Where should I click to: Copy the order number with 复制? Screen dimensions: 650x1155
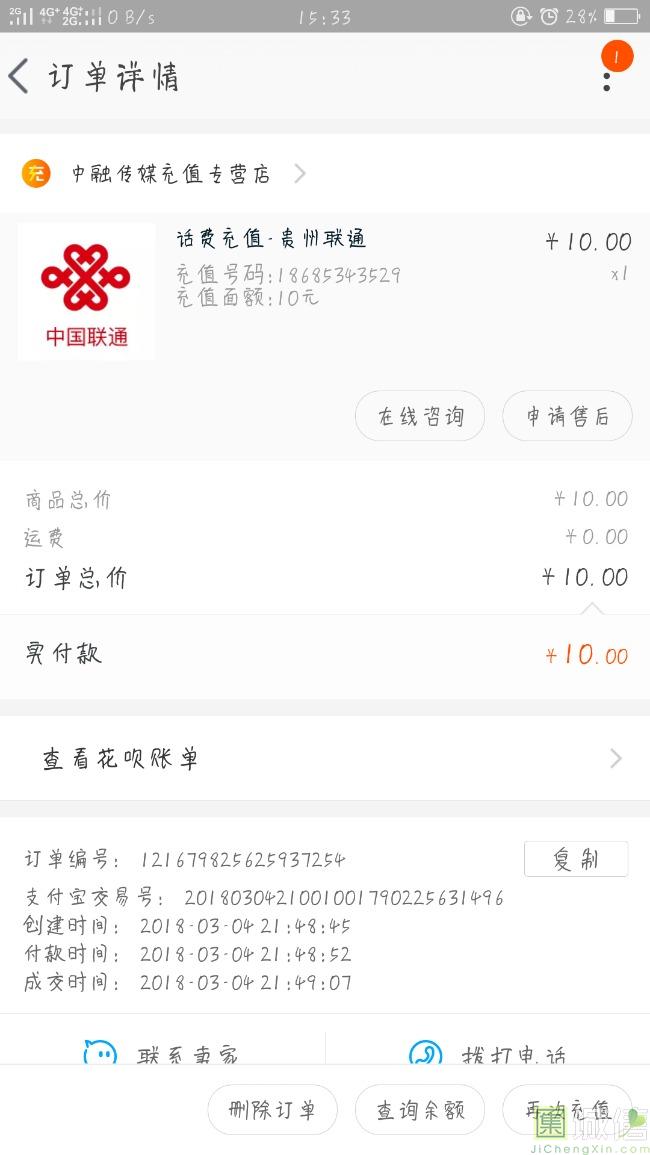coord(576,859)
